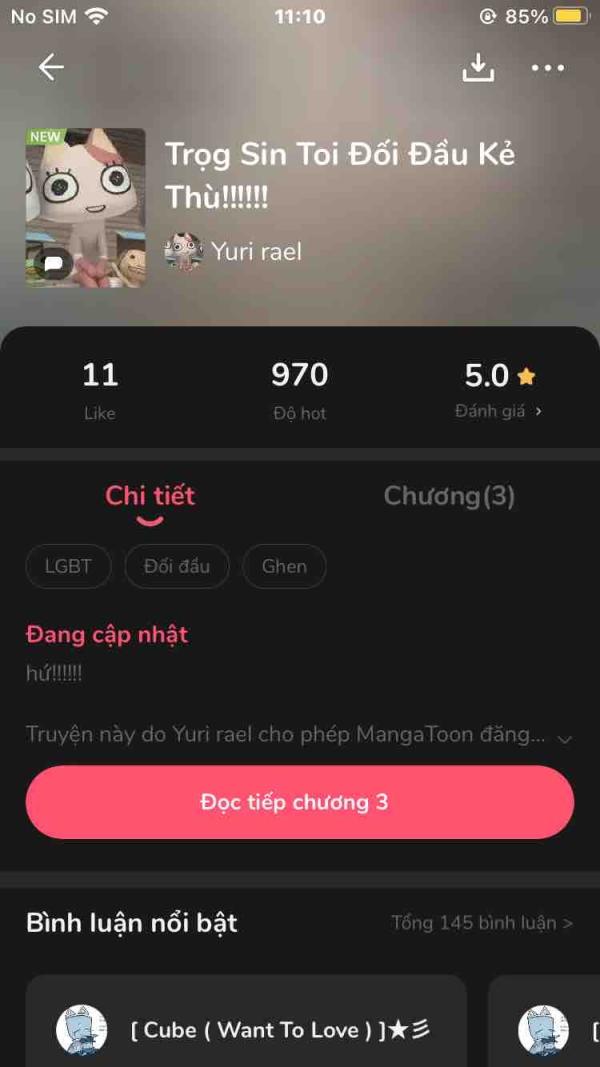Open author Yuri rael's profile
Image resolution: width=600 pixels, height=1067 pixels.
[x=233, y=251]
